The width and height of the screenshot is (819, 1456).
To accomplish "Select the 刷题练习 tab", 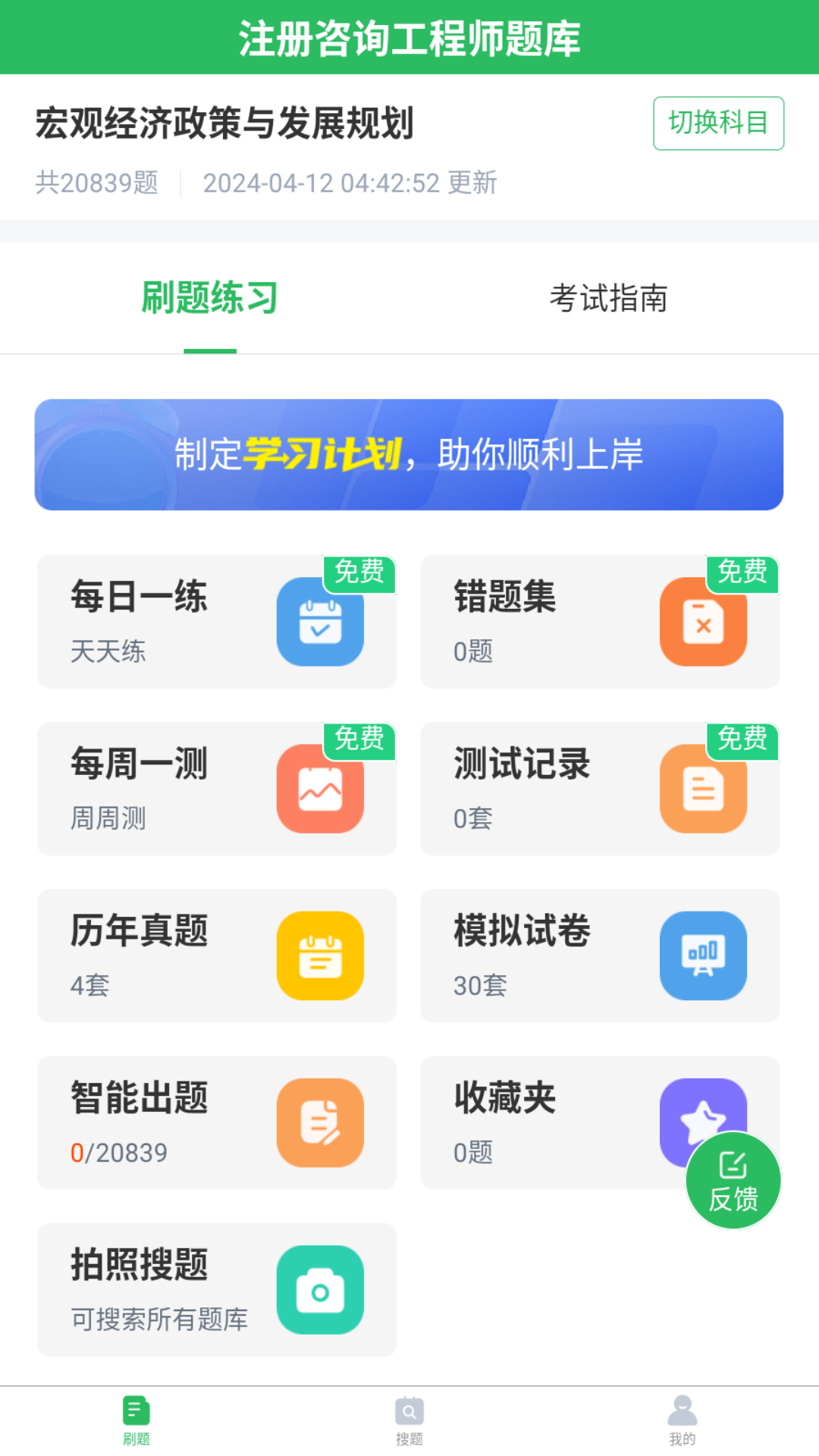I will click(210, 298).
